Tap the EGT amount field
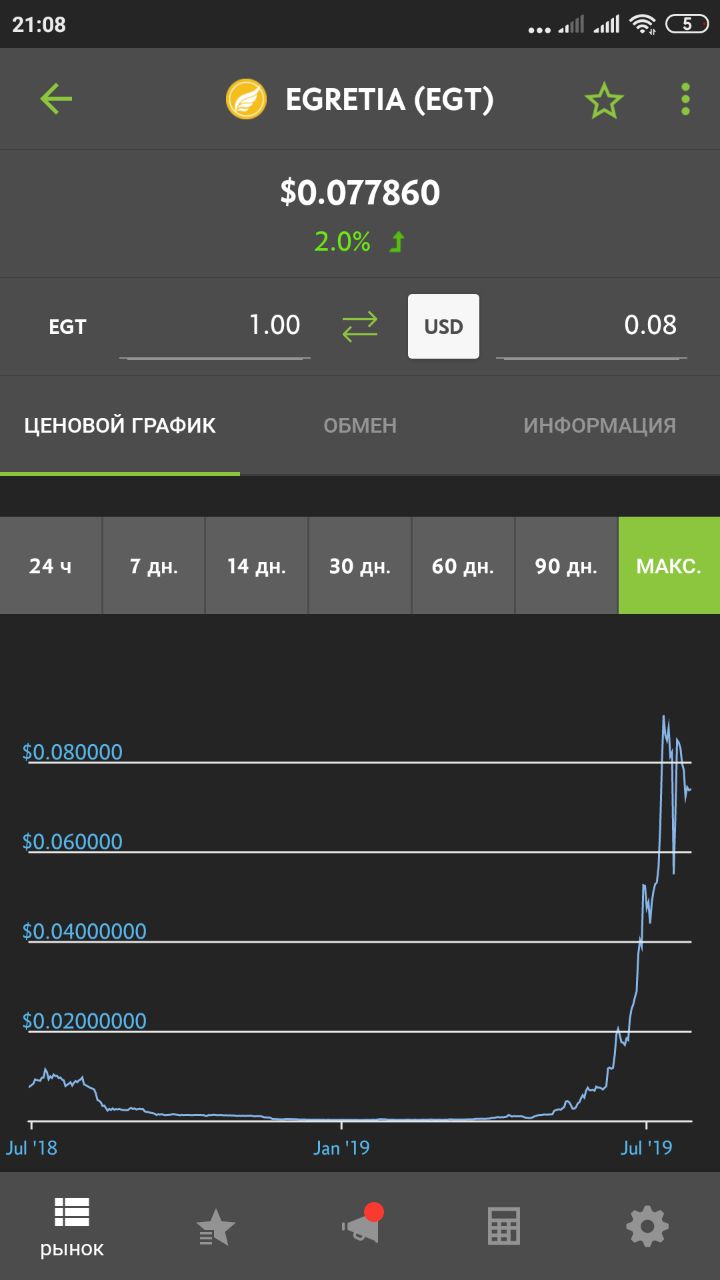This screenshot has height=1280, width=720. (x=214, y=327)
